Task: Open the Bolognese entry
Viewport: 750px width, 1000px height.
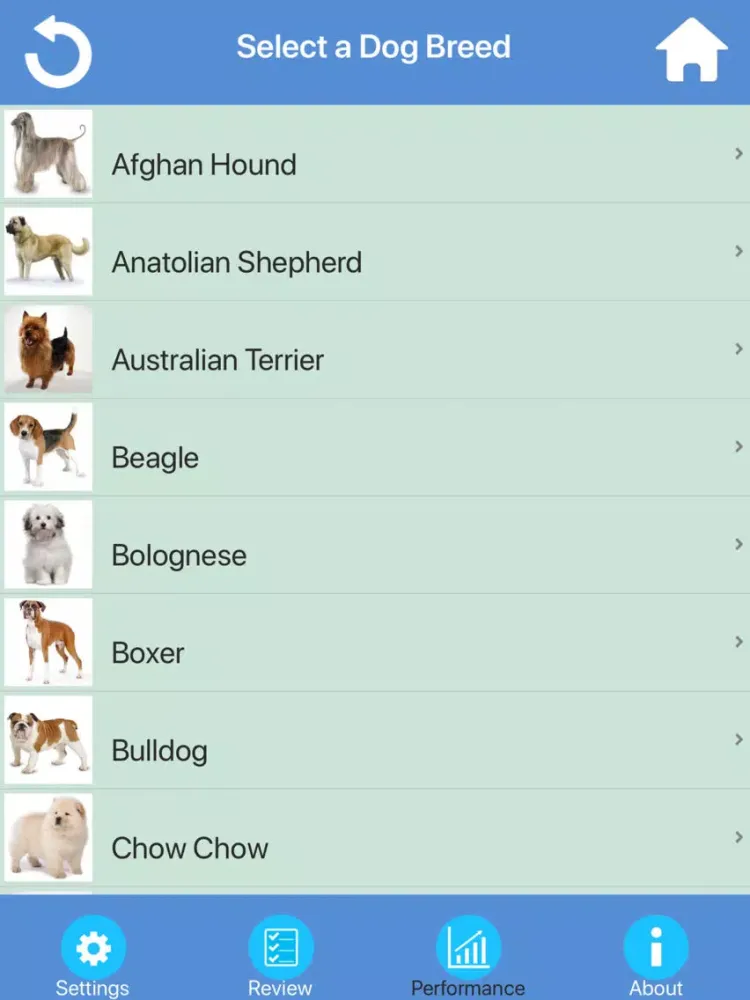Action: [375, 545]
